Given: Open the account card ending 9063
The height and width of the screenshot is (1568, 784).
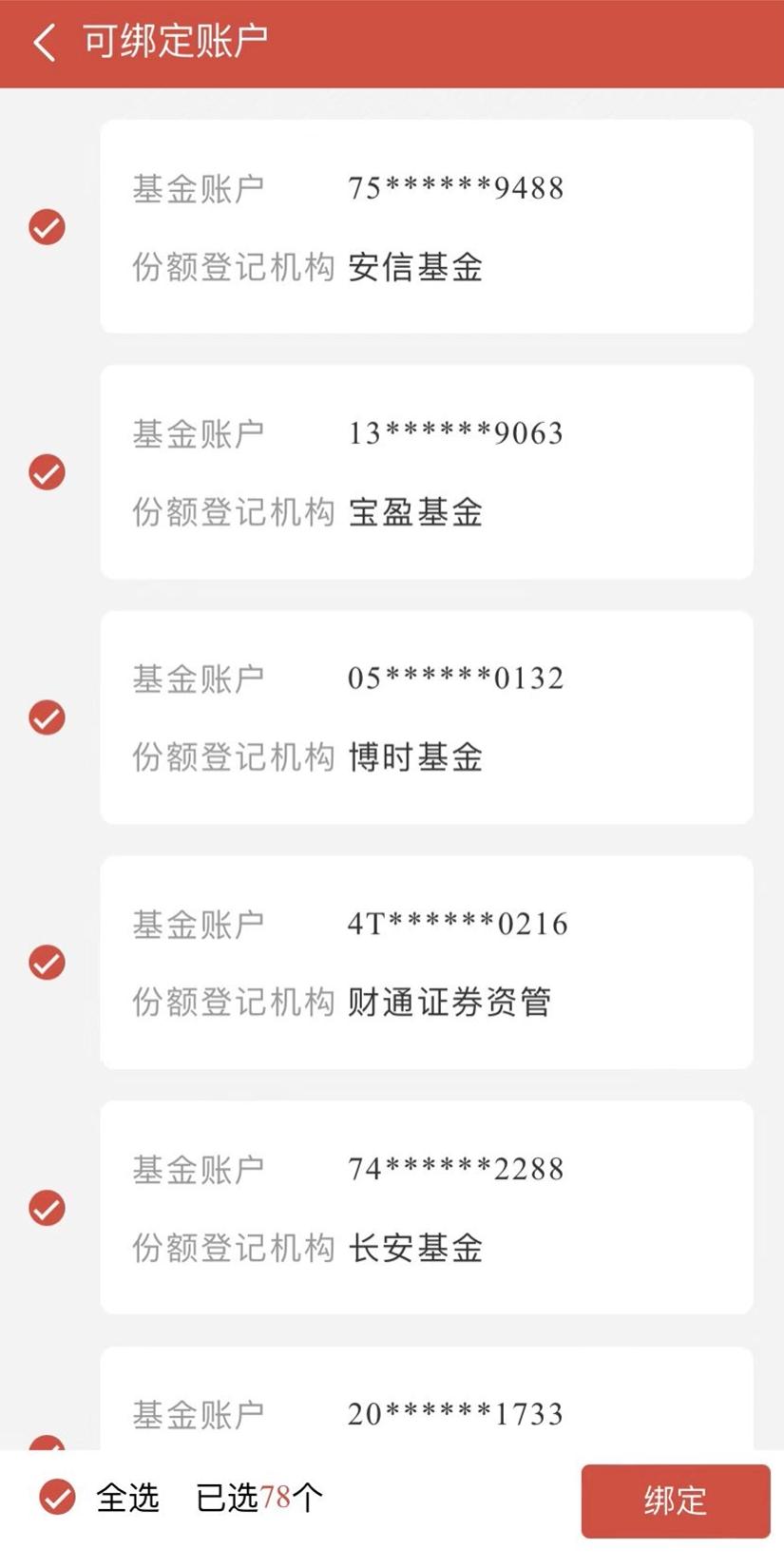Looking at the screenshot, I should [426, 472].
